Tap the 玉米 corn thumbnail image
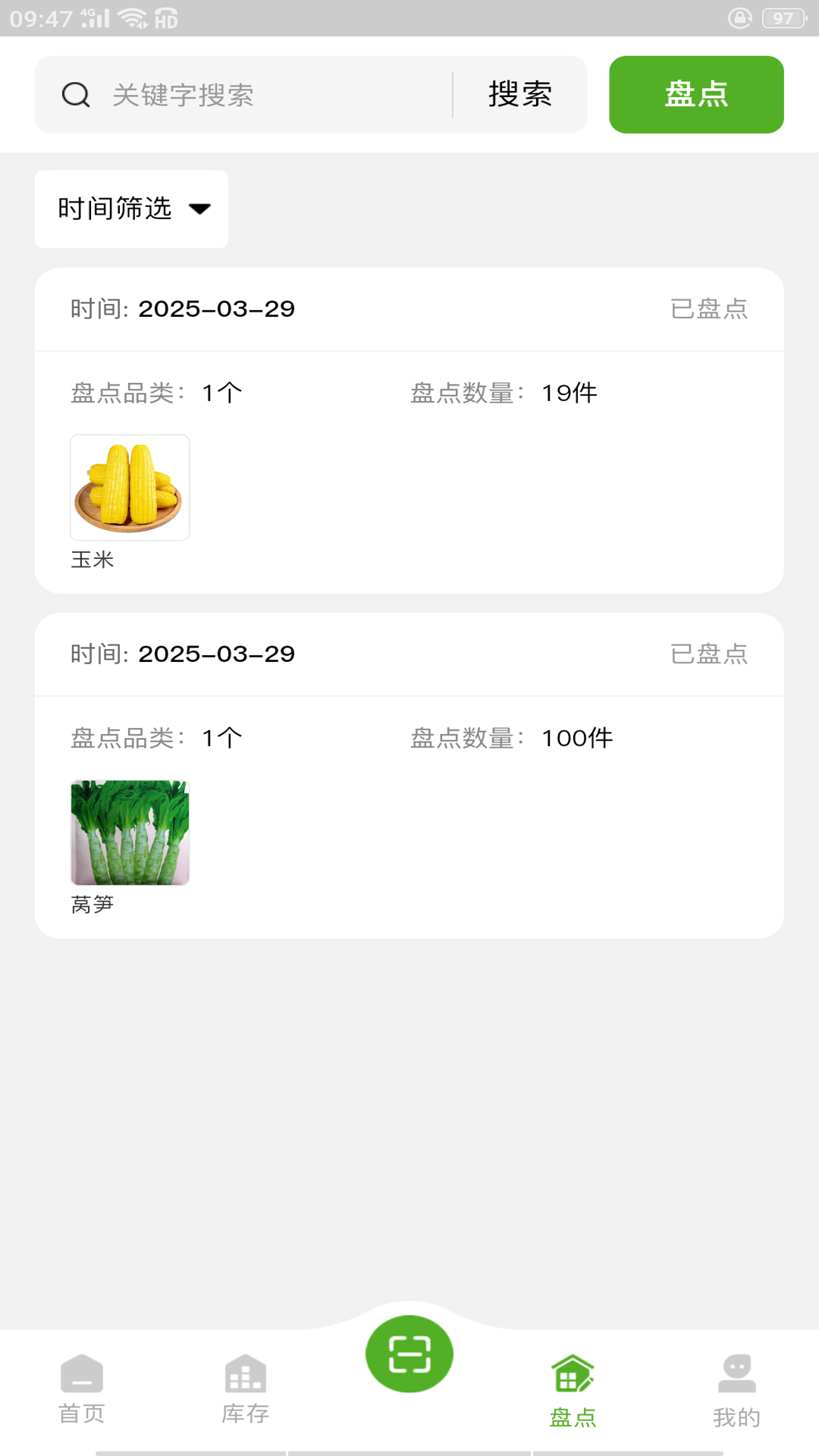 click(130, 488)
